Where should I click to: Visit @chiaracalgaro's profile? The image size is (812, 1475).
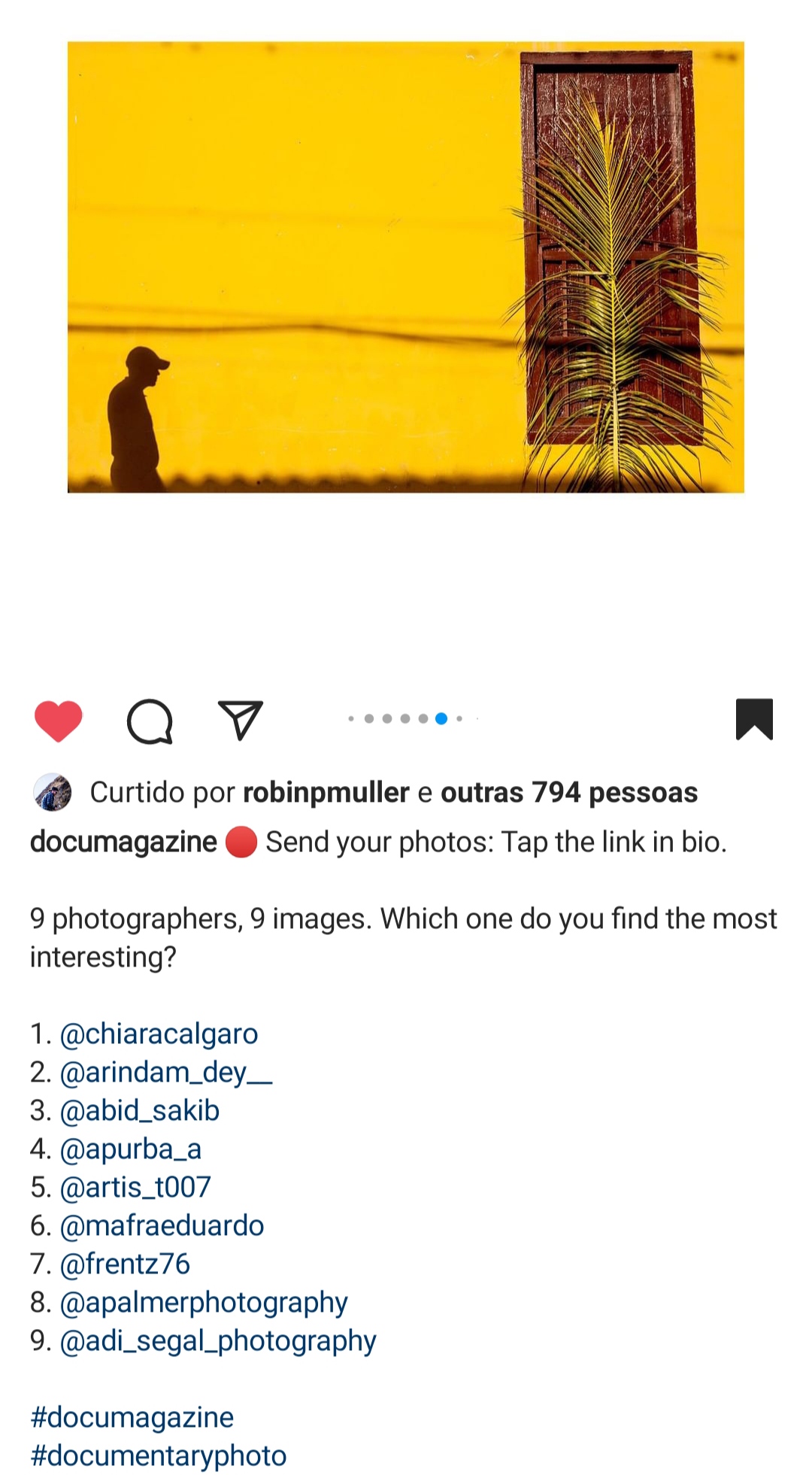click(159, 1034)
